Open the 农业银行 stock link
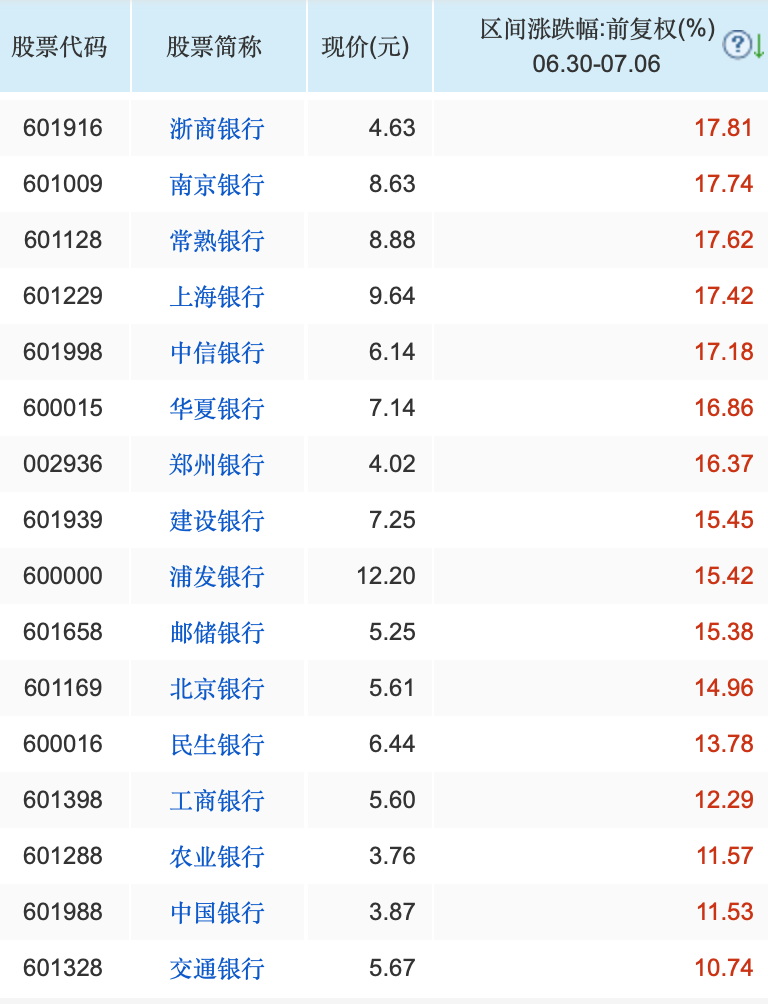The image size is (768, 1004). pyautogui.click(x=217, y=856)
